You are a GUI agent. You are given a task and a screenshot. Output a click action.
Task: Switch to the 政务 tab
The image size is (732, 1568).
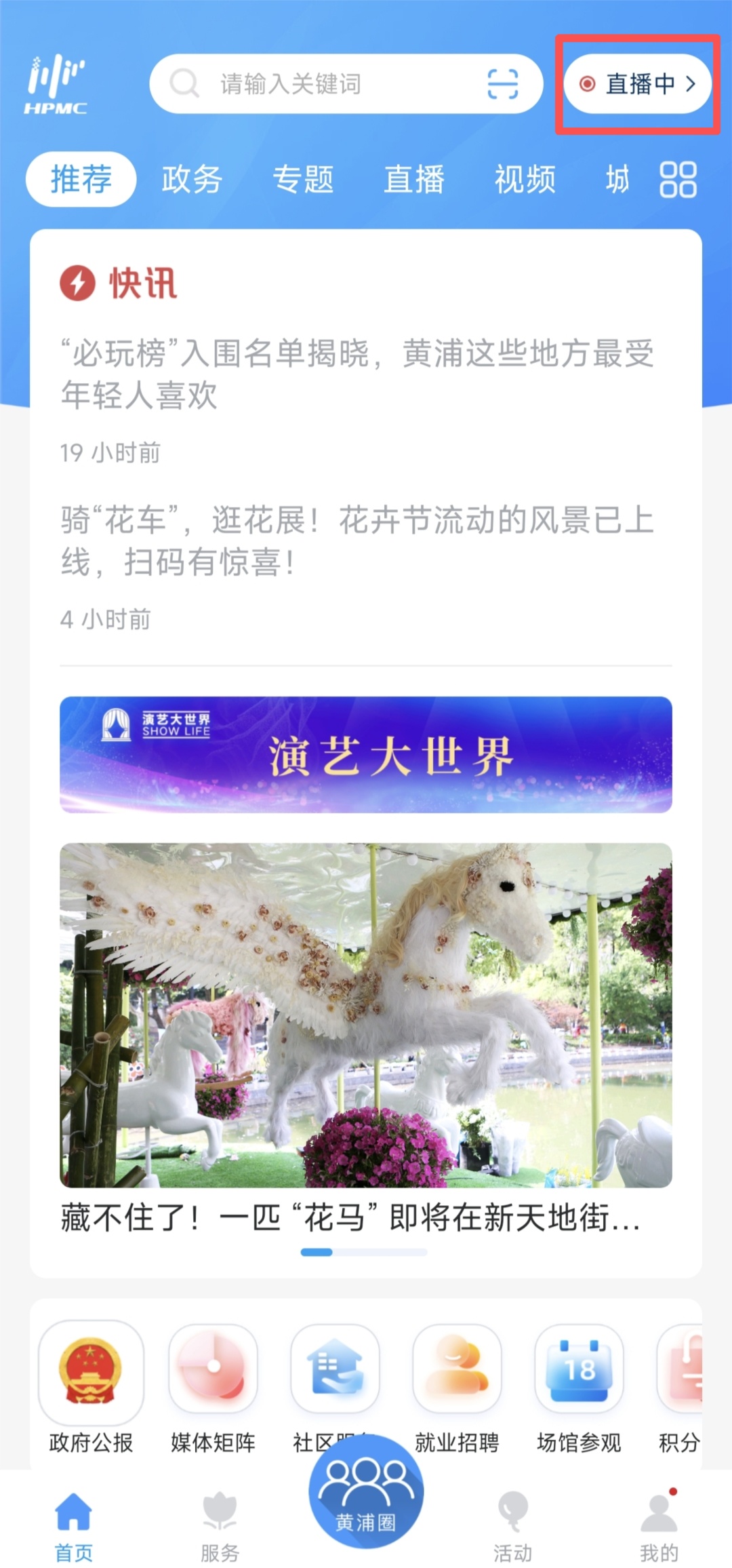(x=192, y=180)
